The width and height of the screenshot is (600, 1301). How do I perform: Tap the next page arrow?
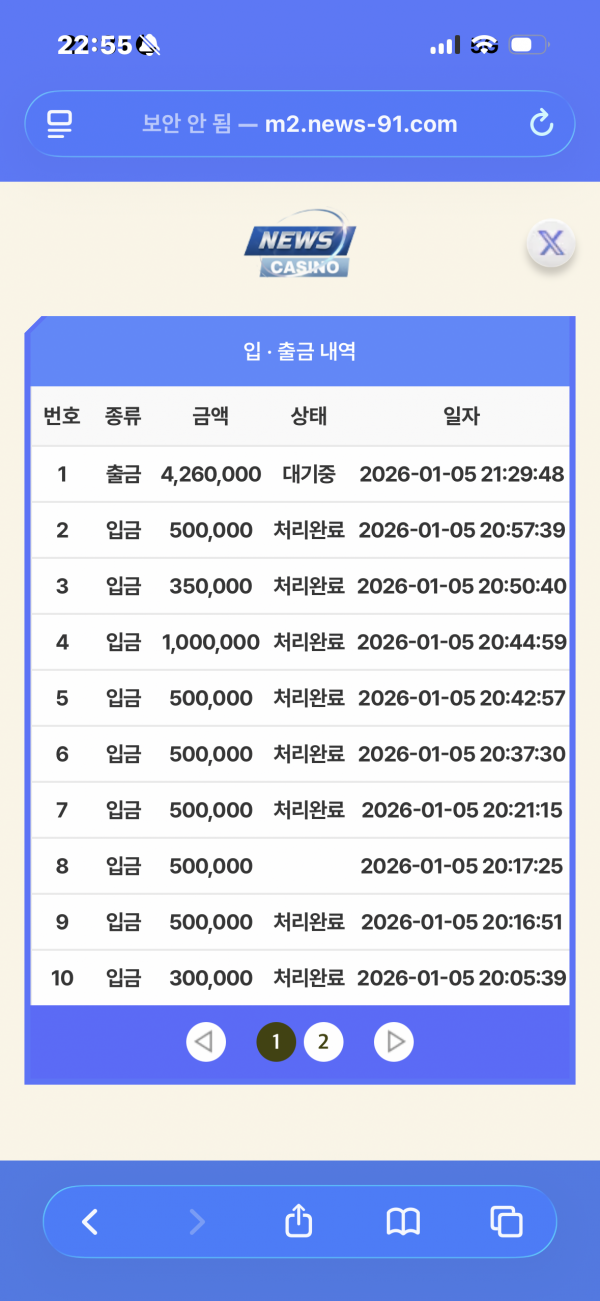tap(394, 1042)
